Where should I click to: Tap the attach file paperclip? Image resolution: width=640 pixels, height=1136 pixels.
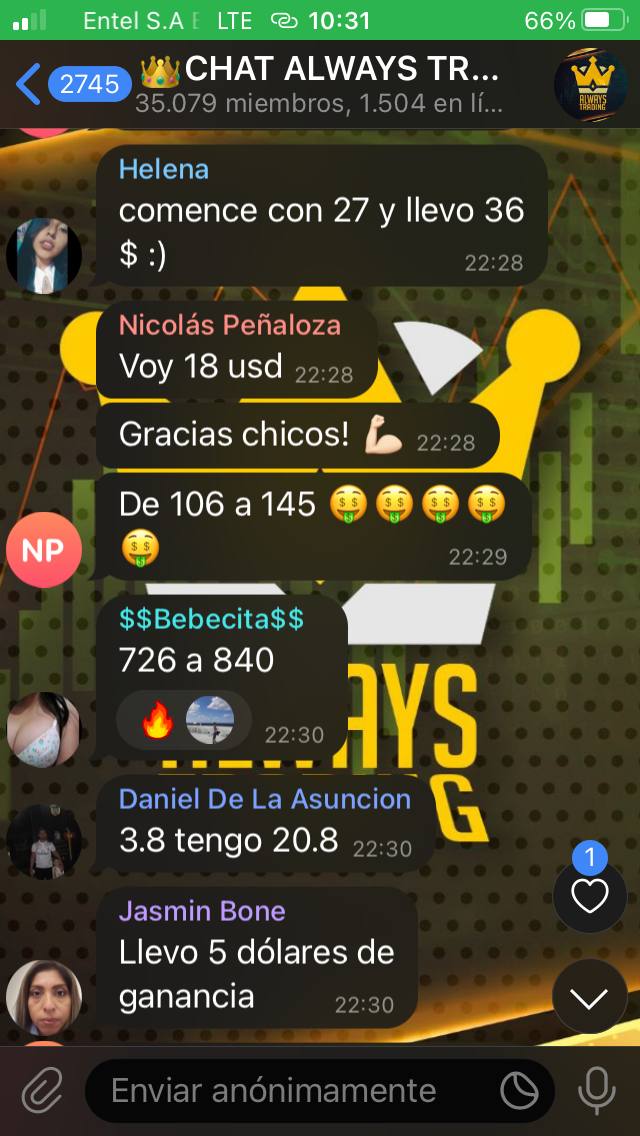43,1089
